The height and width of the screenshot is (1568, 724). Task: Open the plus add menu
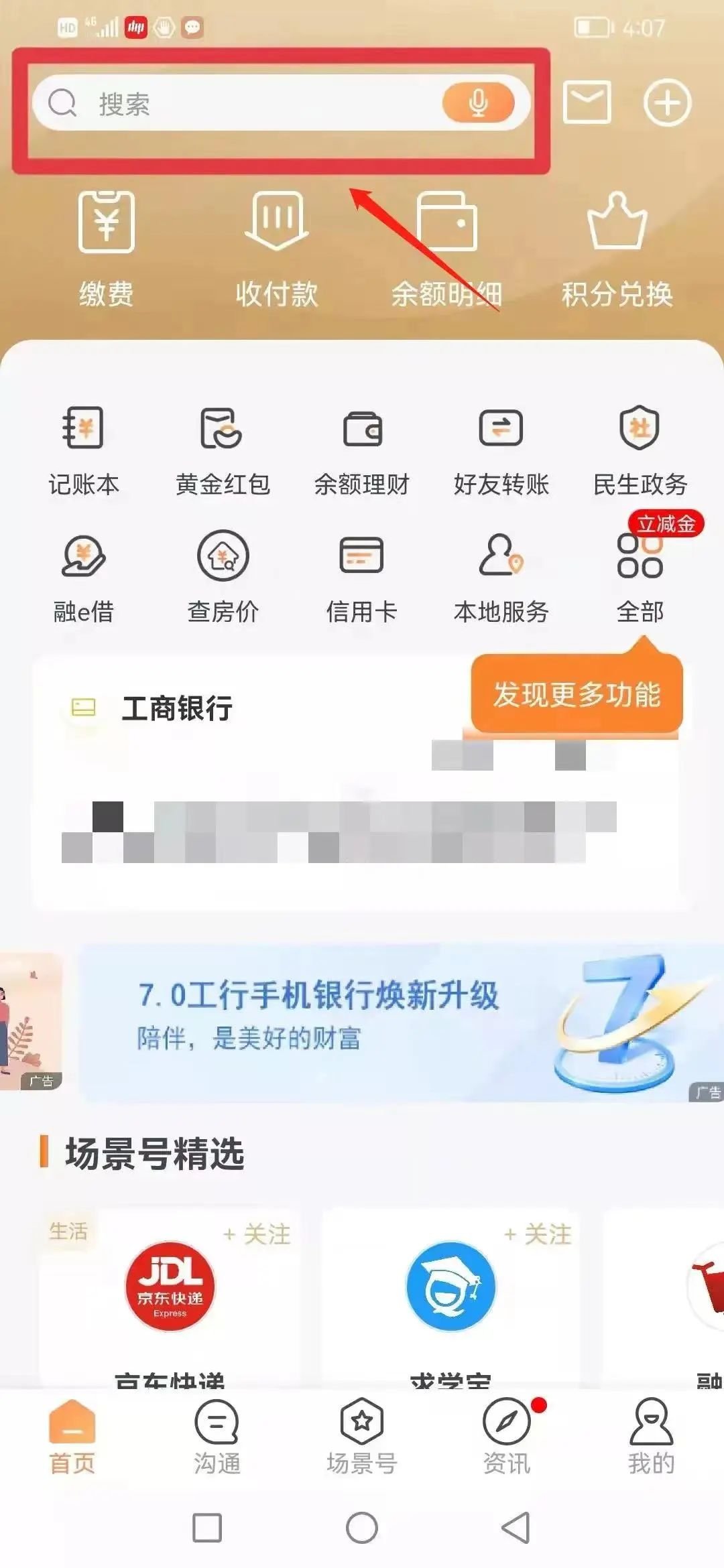[x=667, y=103]
